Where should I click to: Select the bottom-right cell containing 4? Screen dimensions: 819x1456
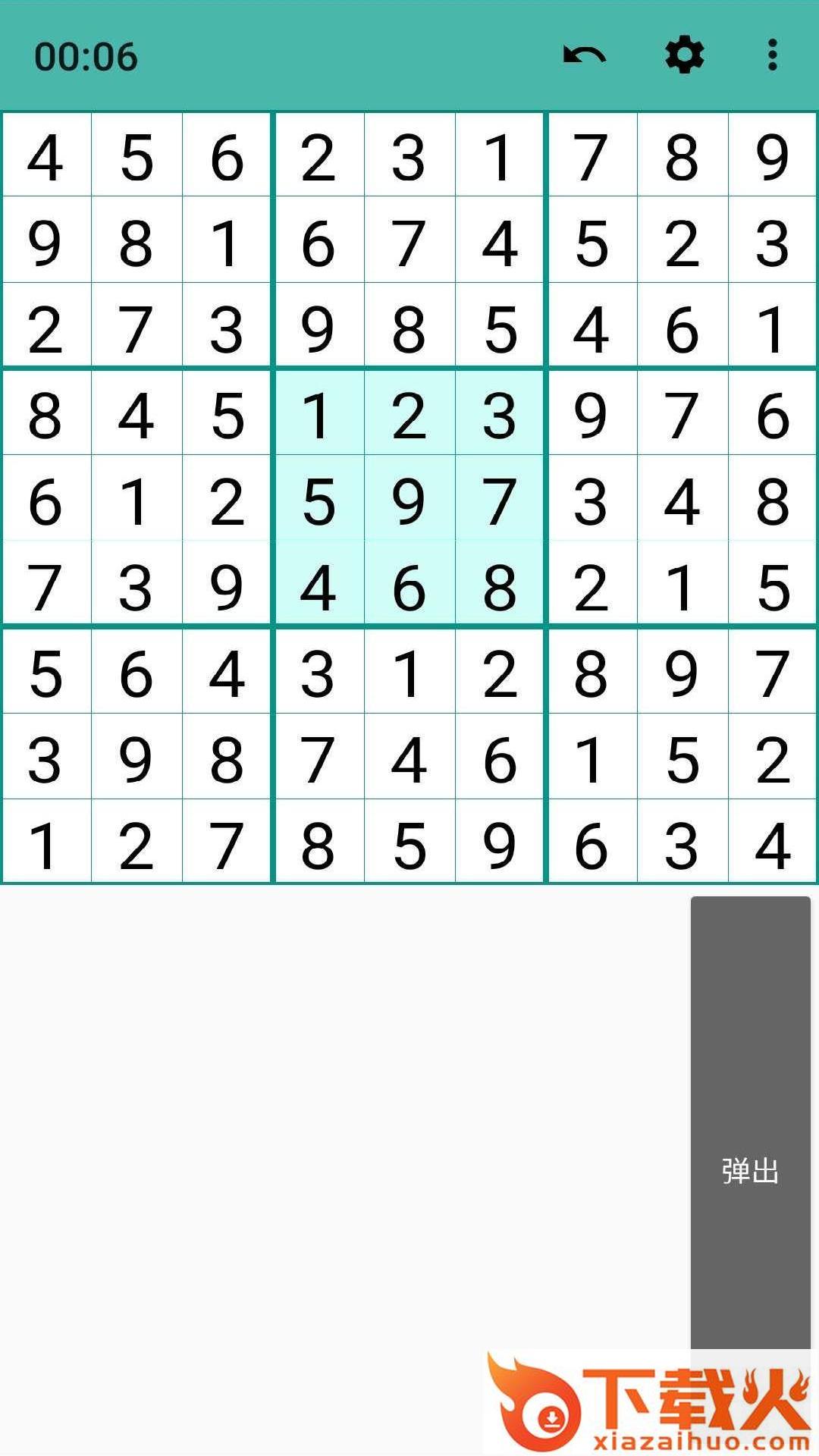(772, 843)
